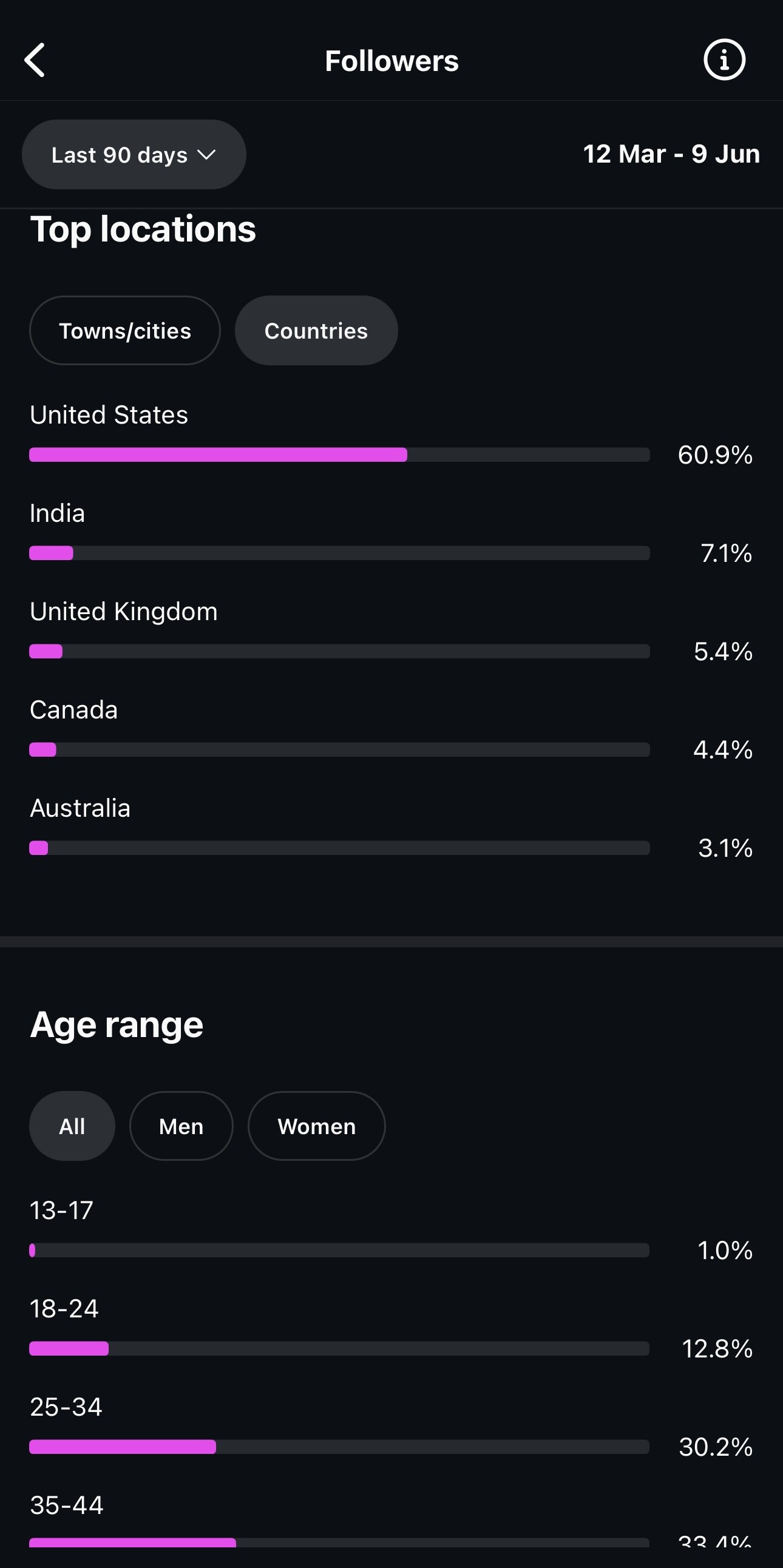783x1568 pixels.
Task: Open the Last 90 days dropdown
Action: pyautogui.click(x=134, y=155)
